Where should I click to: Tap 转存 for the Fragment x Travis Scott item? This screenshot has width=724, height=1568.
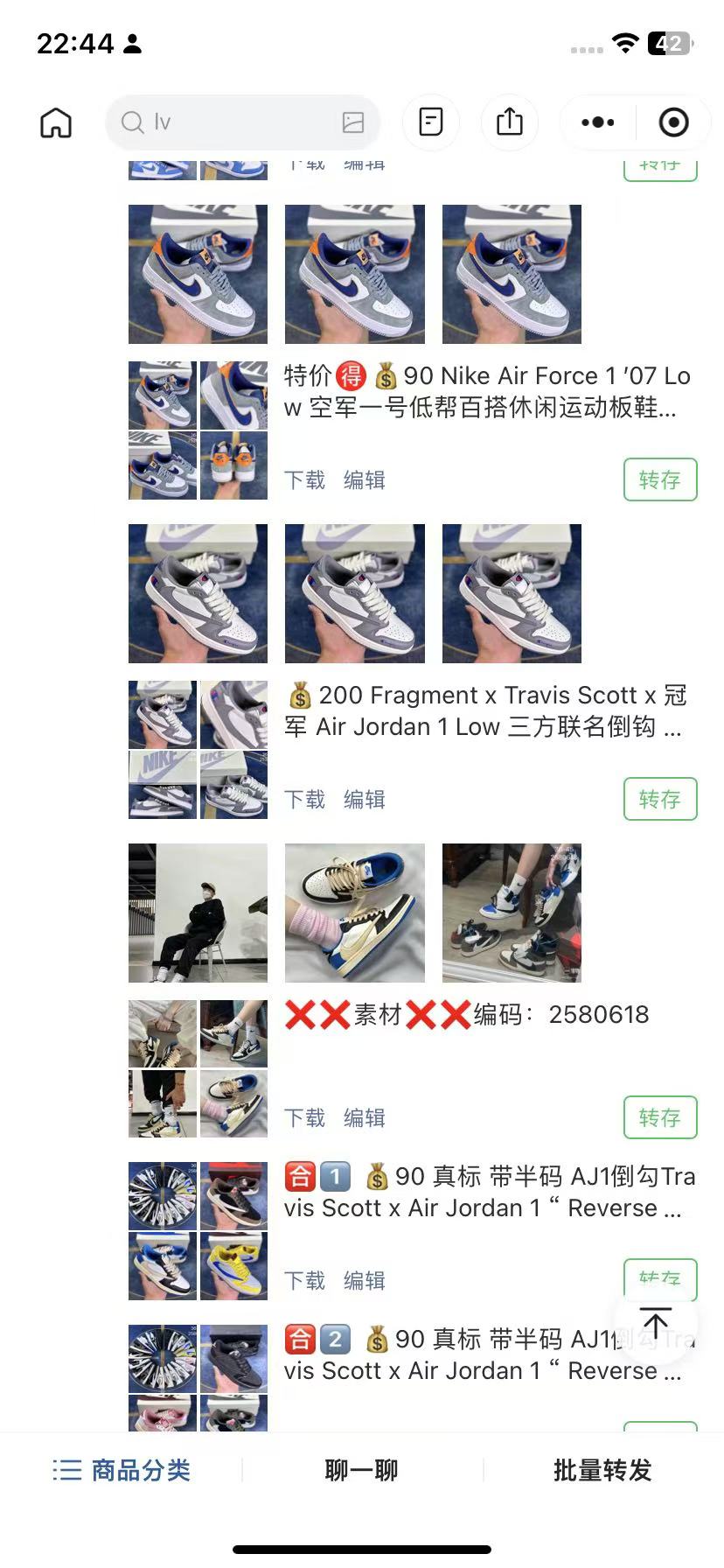(659, 799)
